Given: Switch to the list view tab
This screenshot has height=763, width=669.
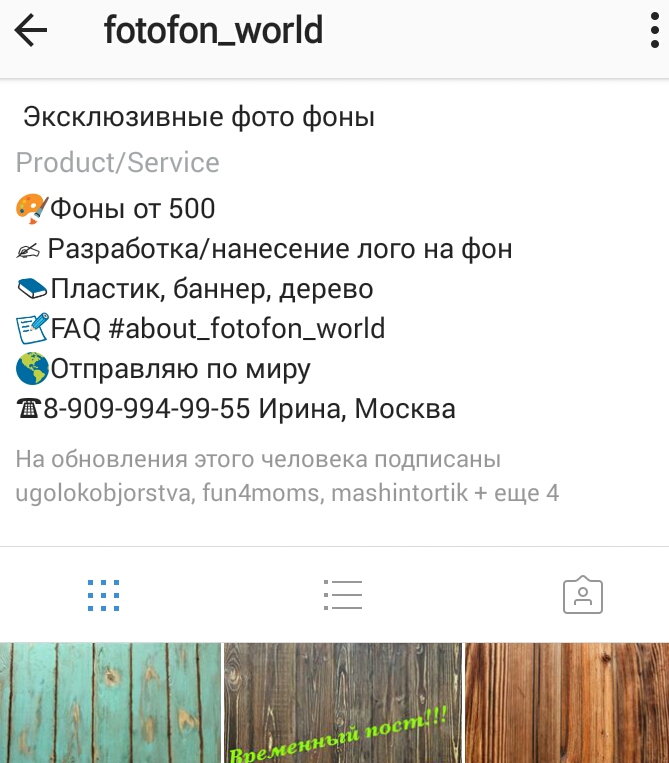Looking at the screenshot, I should (x=343, y=595).
